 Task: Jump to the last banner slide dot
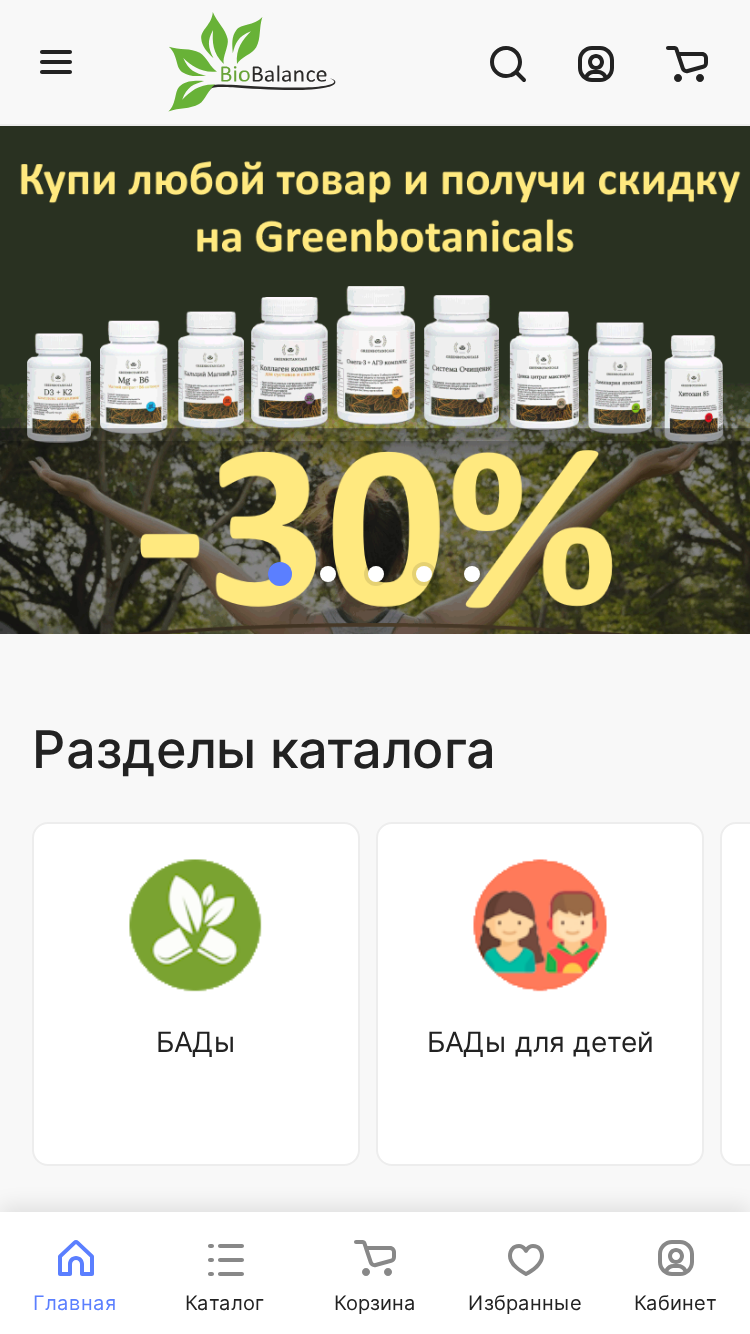[472, 574]
